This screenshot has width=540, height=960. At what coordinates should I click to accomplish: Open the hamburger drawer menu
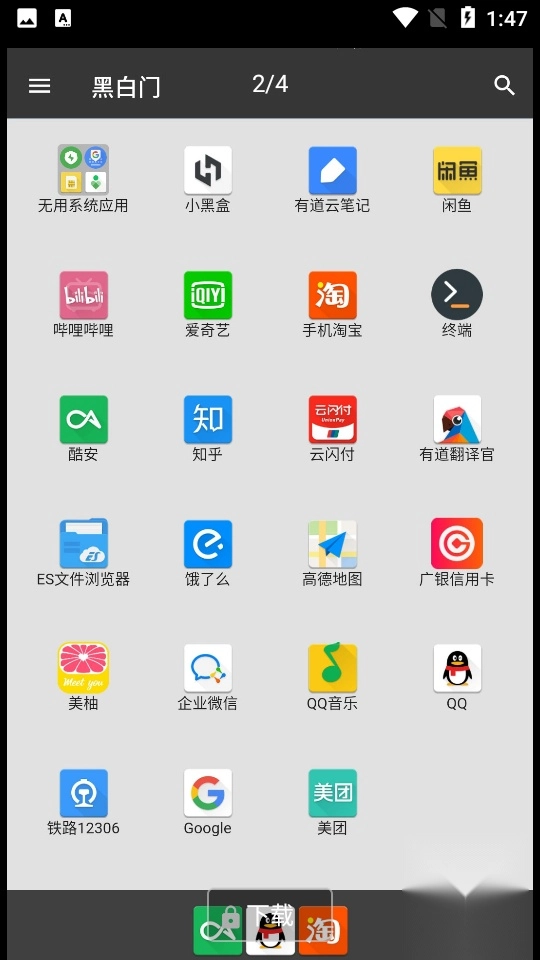tap(39, 86)
